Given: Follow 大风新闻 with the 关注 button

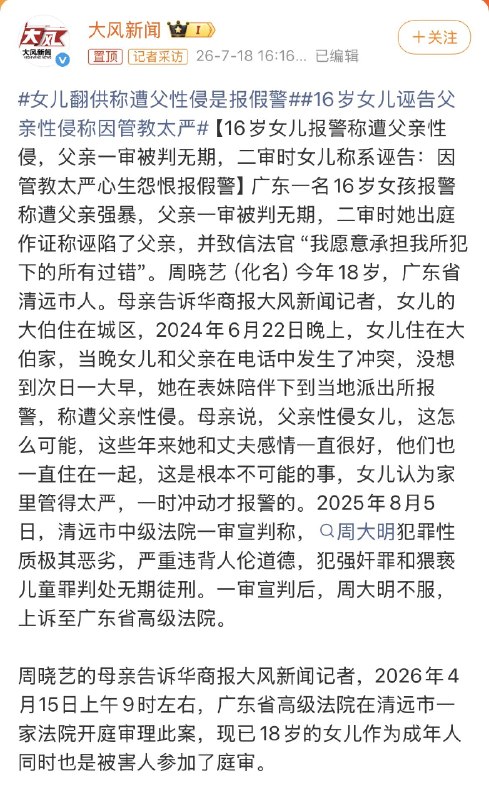Looking at the screenshot, I should click(x=434, y=37).
